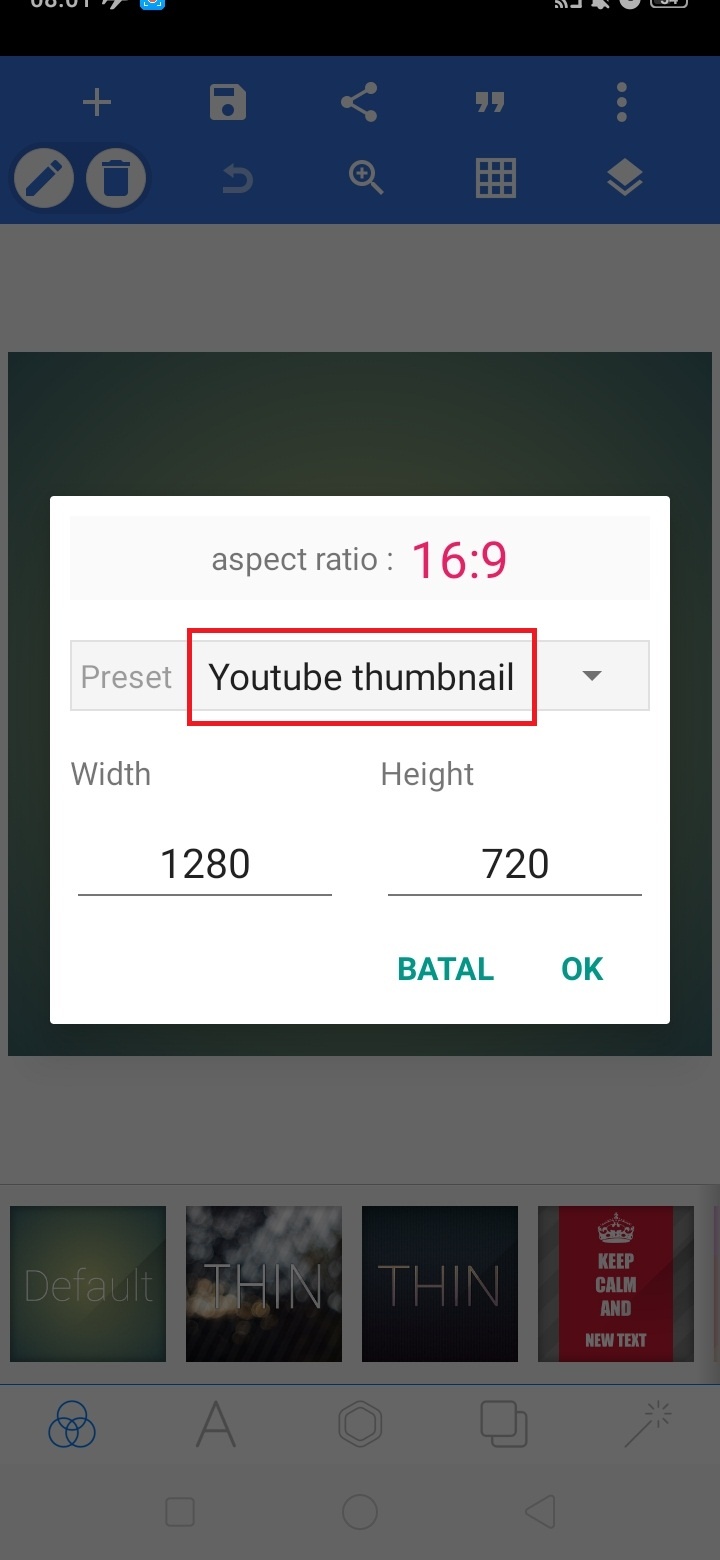Tap the Width field showing 1280

(x=205, y=864)
